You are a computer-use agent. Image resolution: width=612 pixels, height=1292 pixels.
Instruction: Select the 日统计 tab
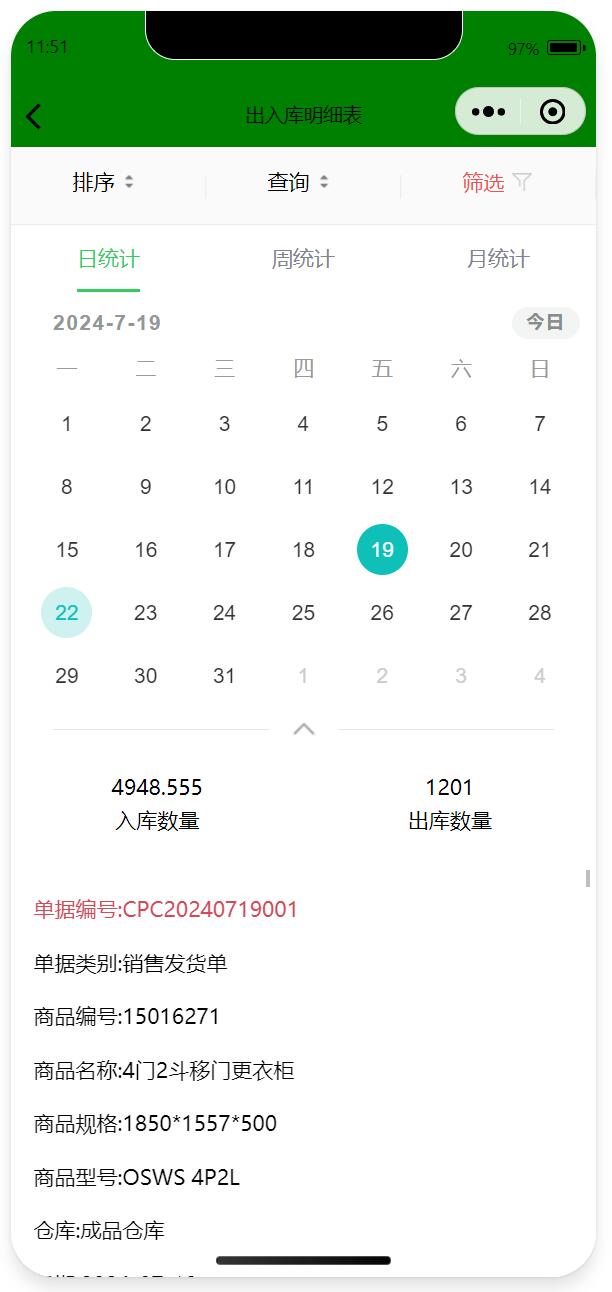tap(108, 259)
